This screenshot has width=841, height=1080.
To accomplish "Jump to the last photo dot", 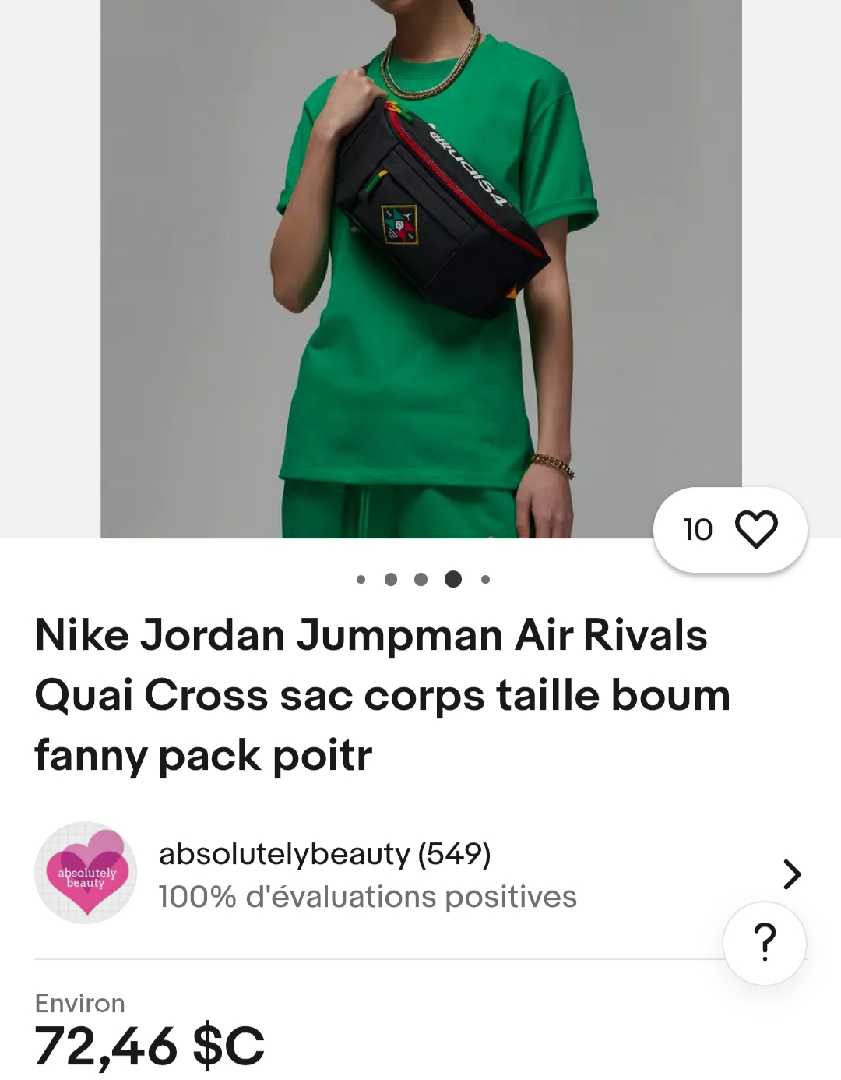I will [x=485, y=579].
